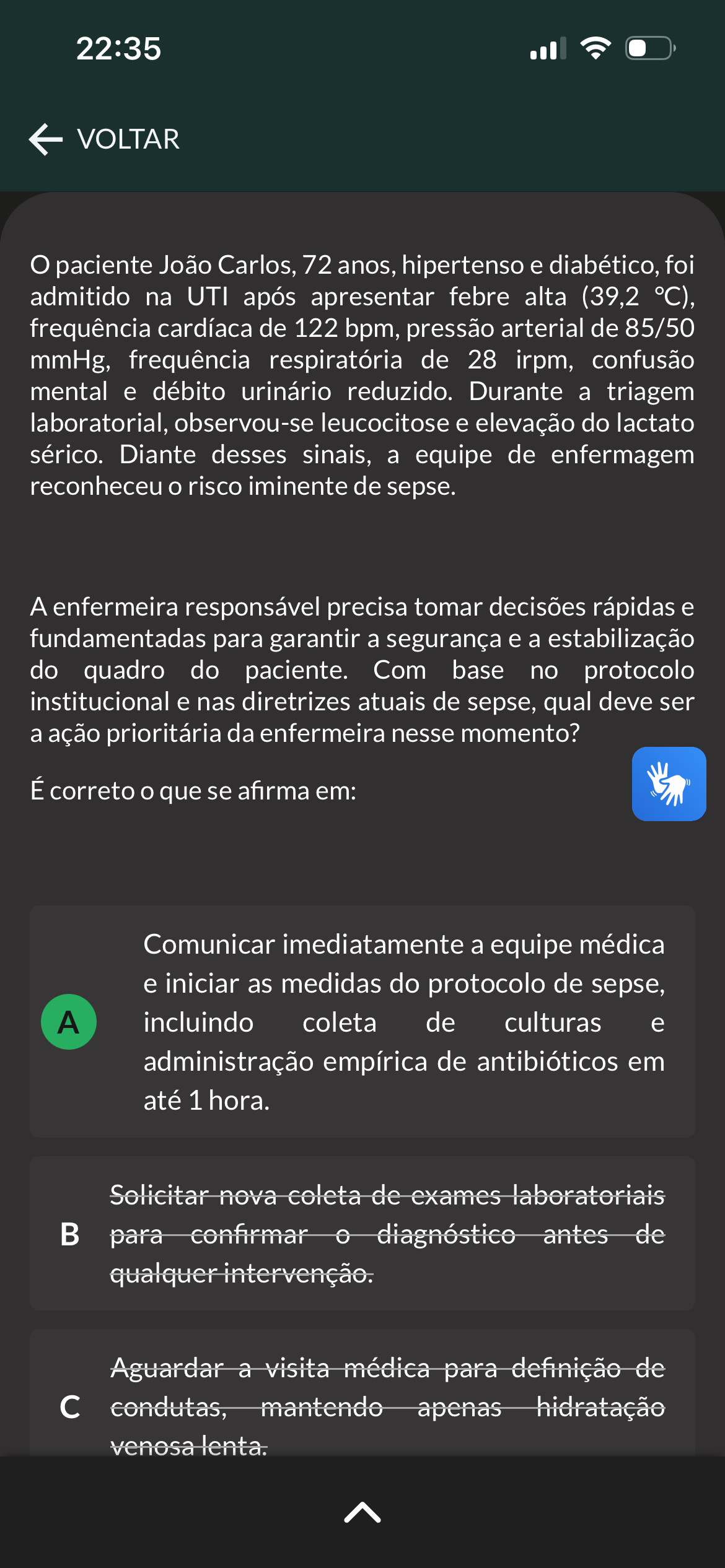Screen dimensions: 725x1568
Task: Go back with the VOLTAR arrow
Action: click(x=104, y=139)
